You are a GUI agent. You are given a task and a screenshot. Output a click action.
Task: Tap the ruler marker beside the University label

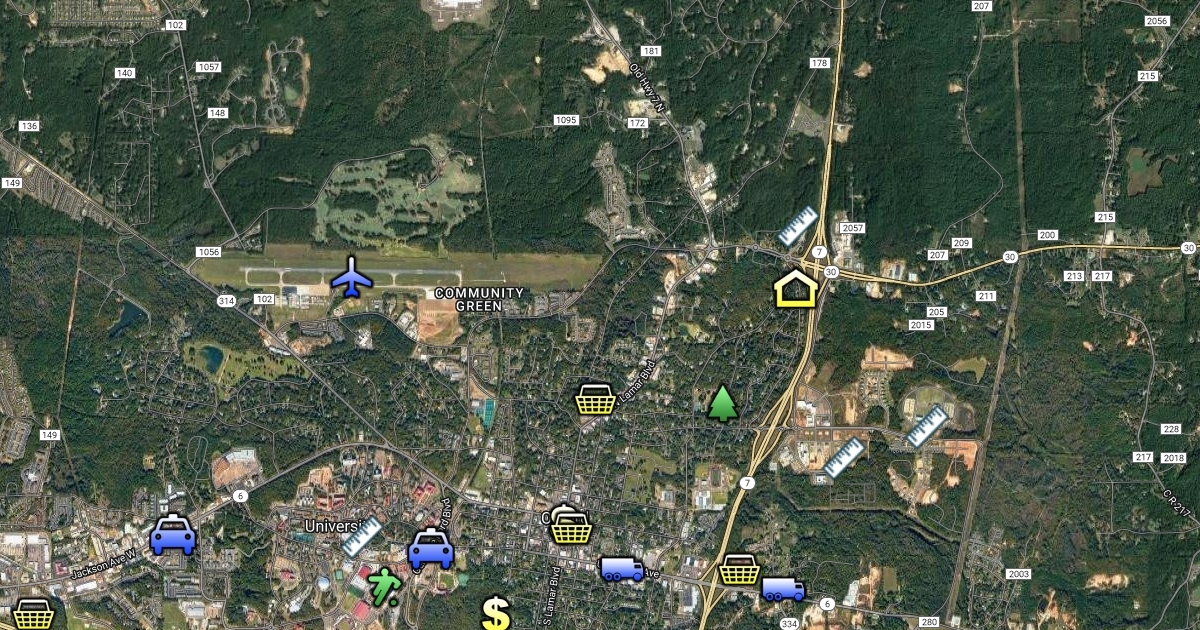coord(361,536)
